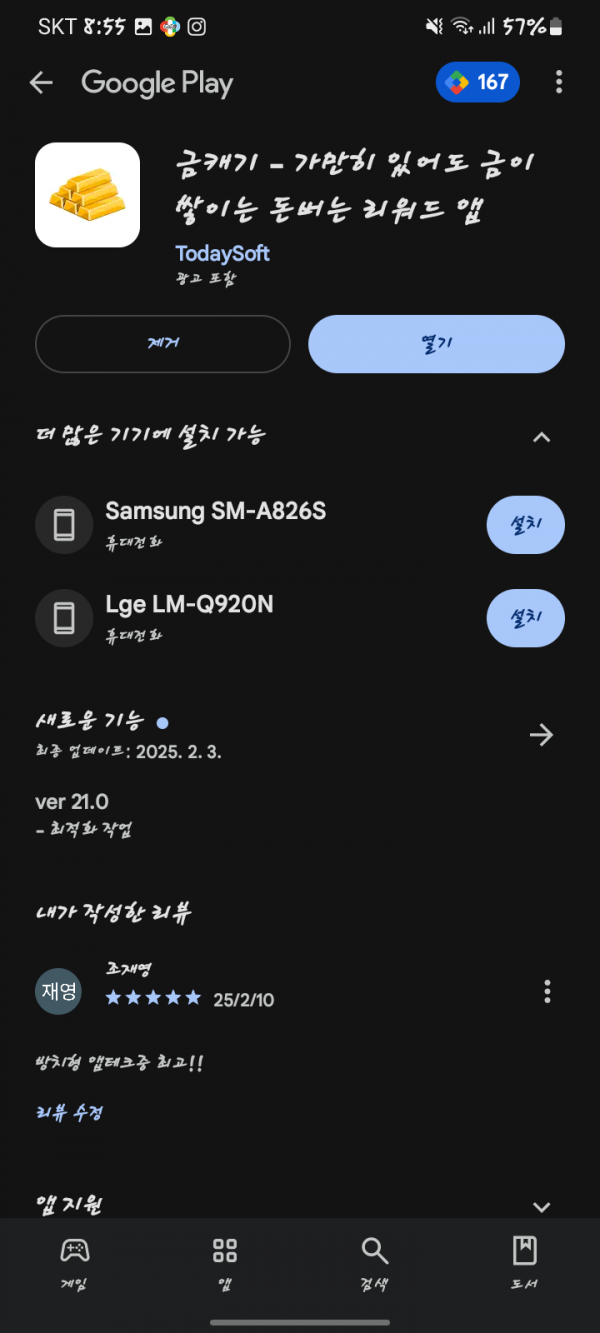The image size is (600, 1333).
Task: Open the options menu on 조재영's review
Action: click(547, 991)
